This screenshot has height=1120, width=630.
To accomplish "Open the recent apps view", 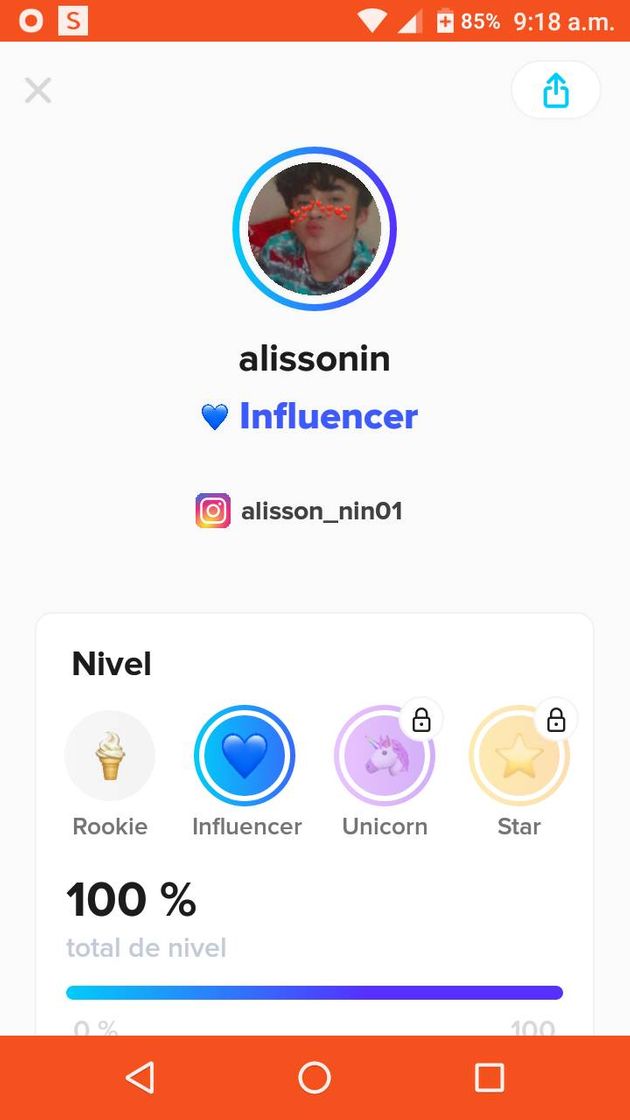I will (489, 1077).
